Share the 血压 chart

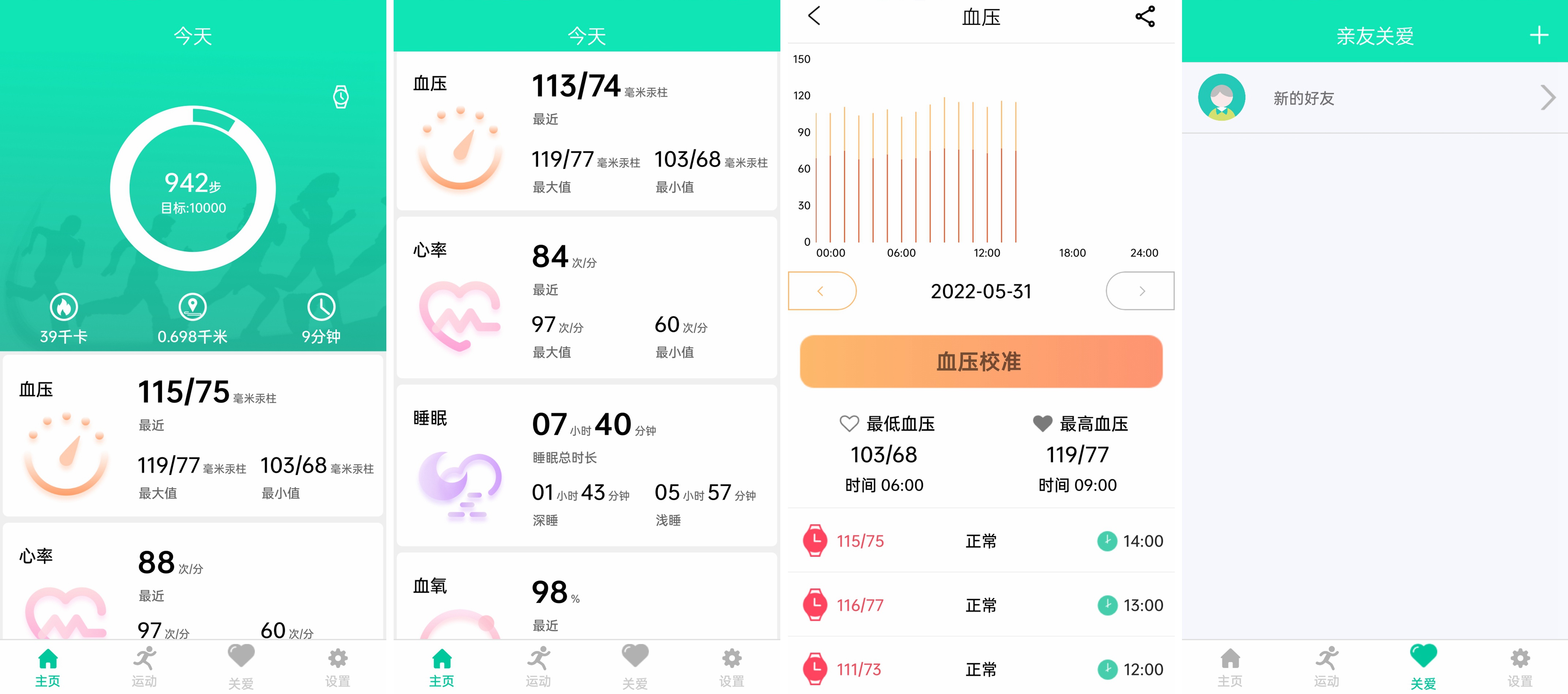[1144, 16]
